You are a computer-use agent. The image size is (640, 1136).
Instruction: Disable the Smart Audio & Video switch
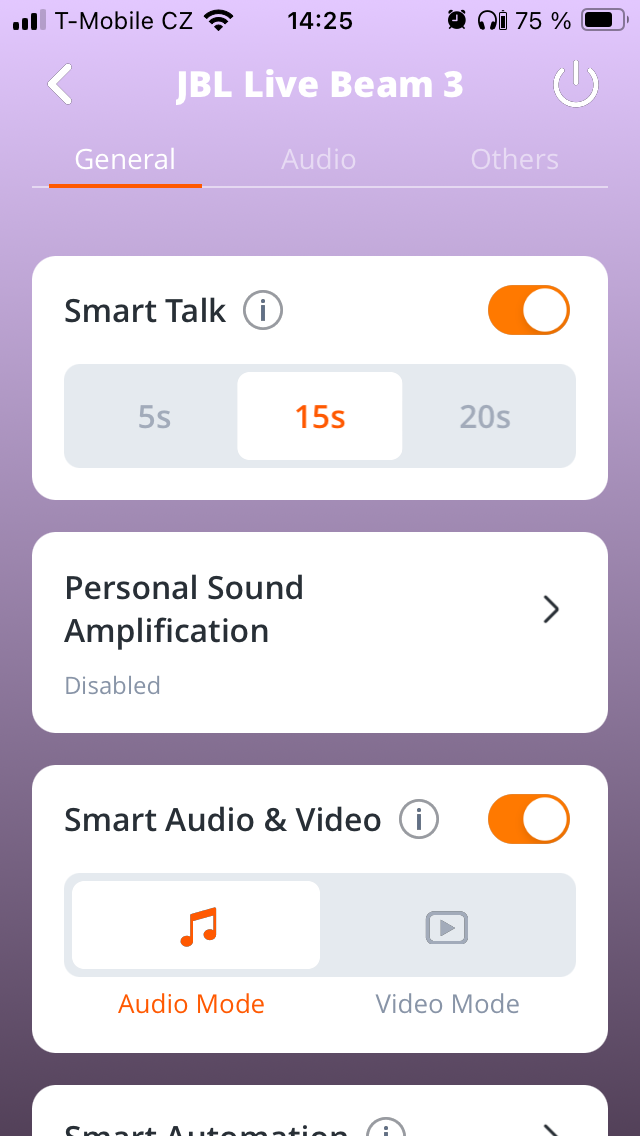pyautogui.click(x=528, y=820)
